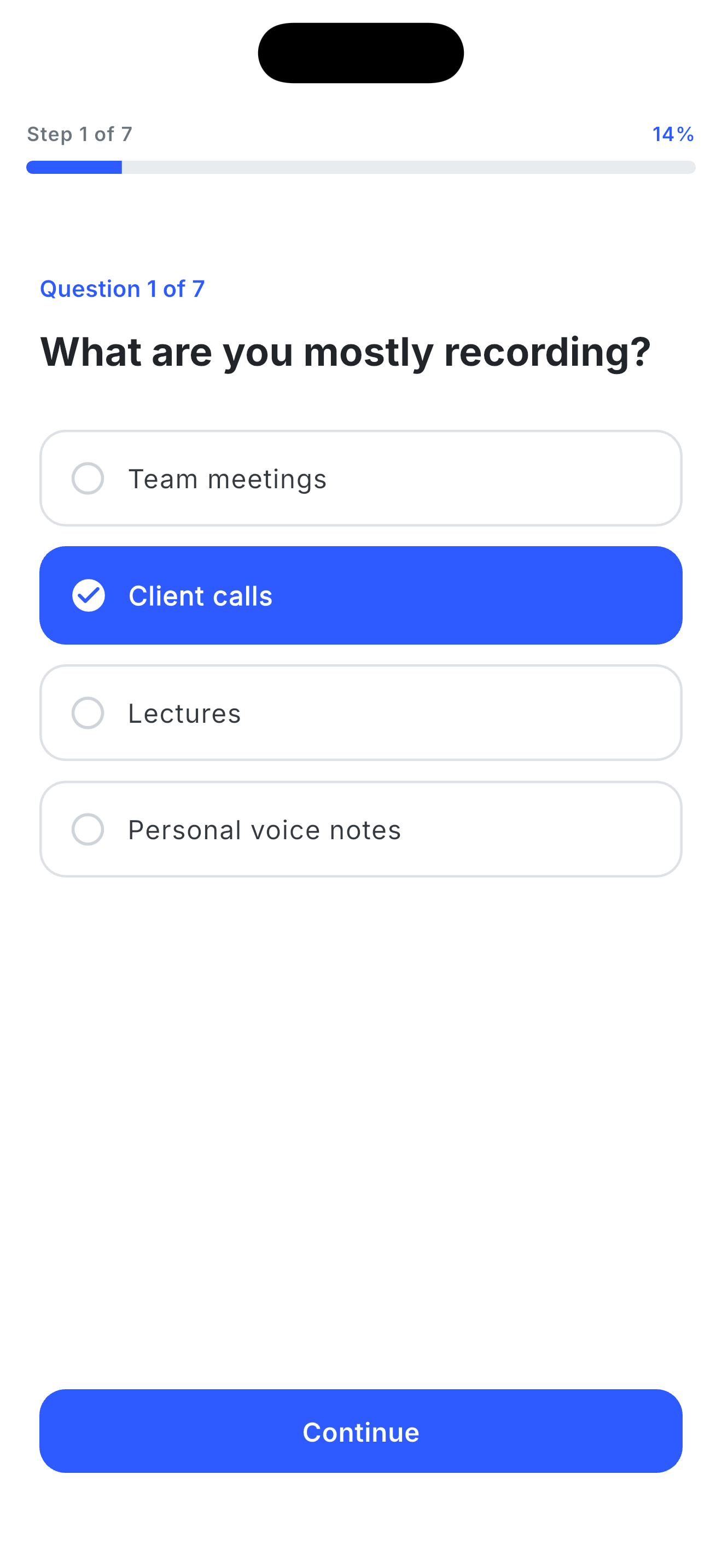Click the Personal voice notes option card

pos(360,829)
